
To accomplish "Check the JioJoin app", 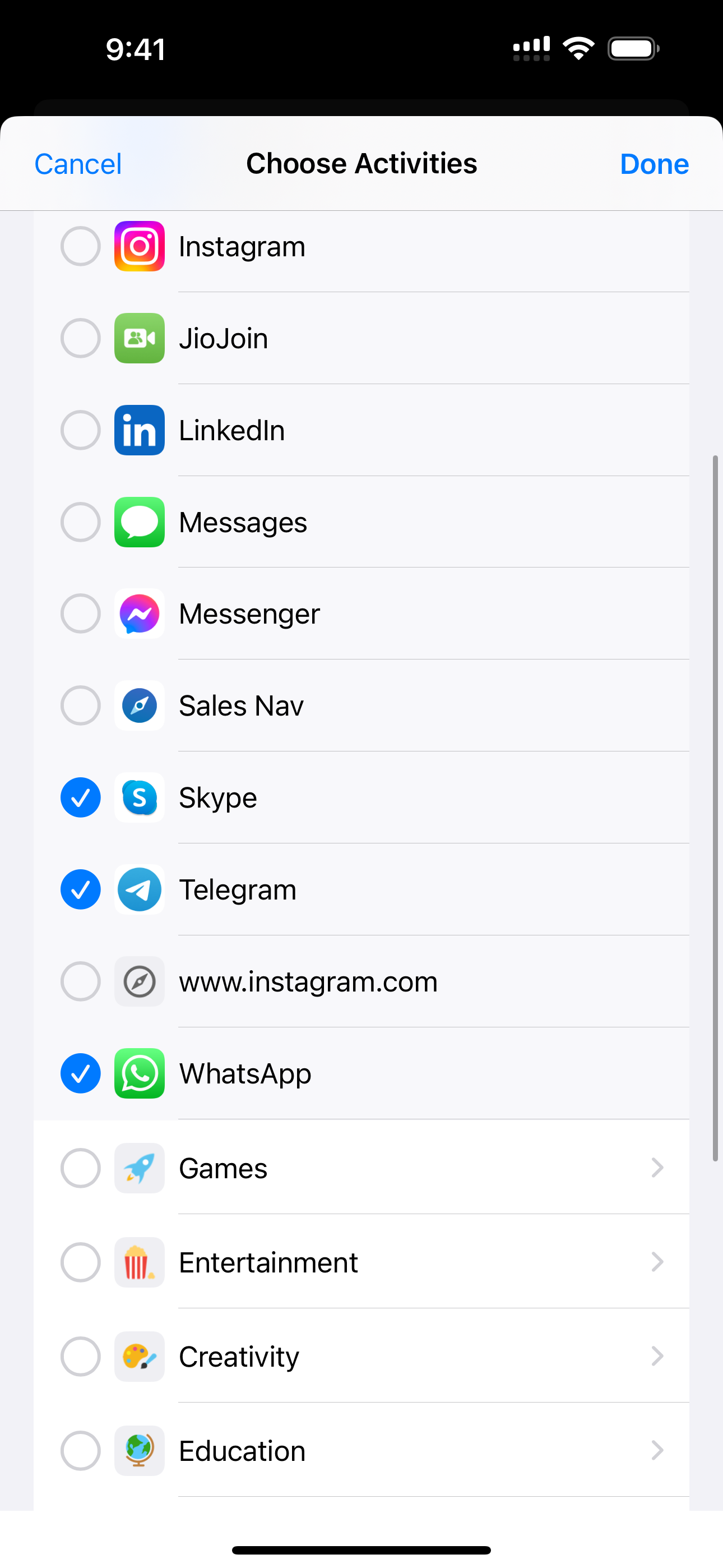I will [80, 338].
